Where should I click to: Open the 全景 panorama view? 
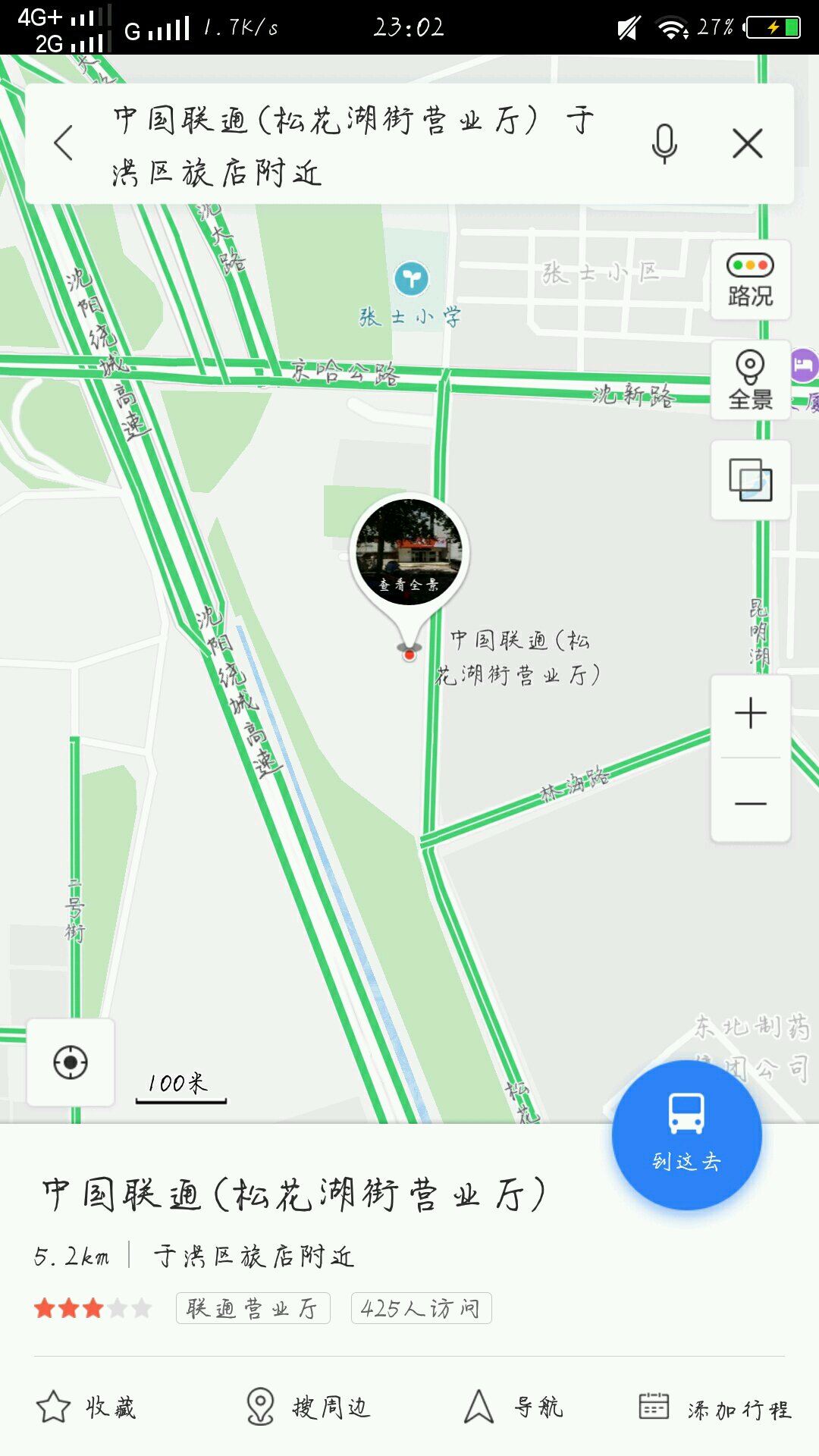(x=751, y=380)
